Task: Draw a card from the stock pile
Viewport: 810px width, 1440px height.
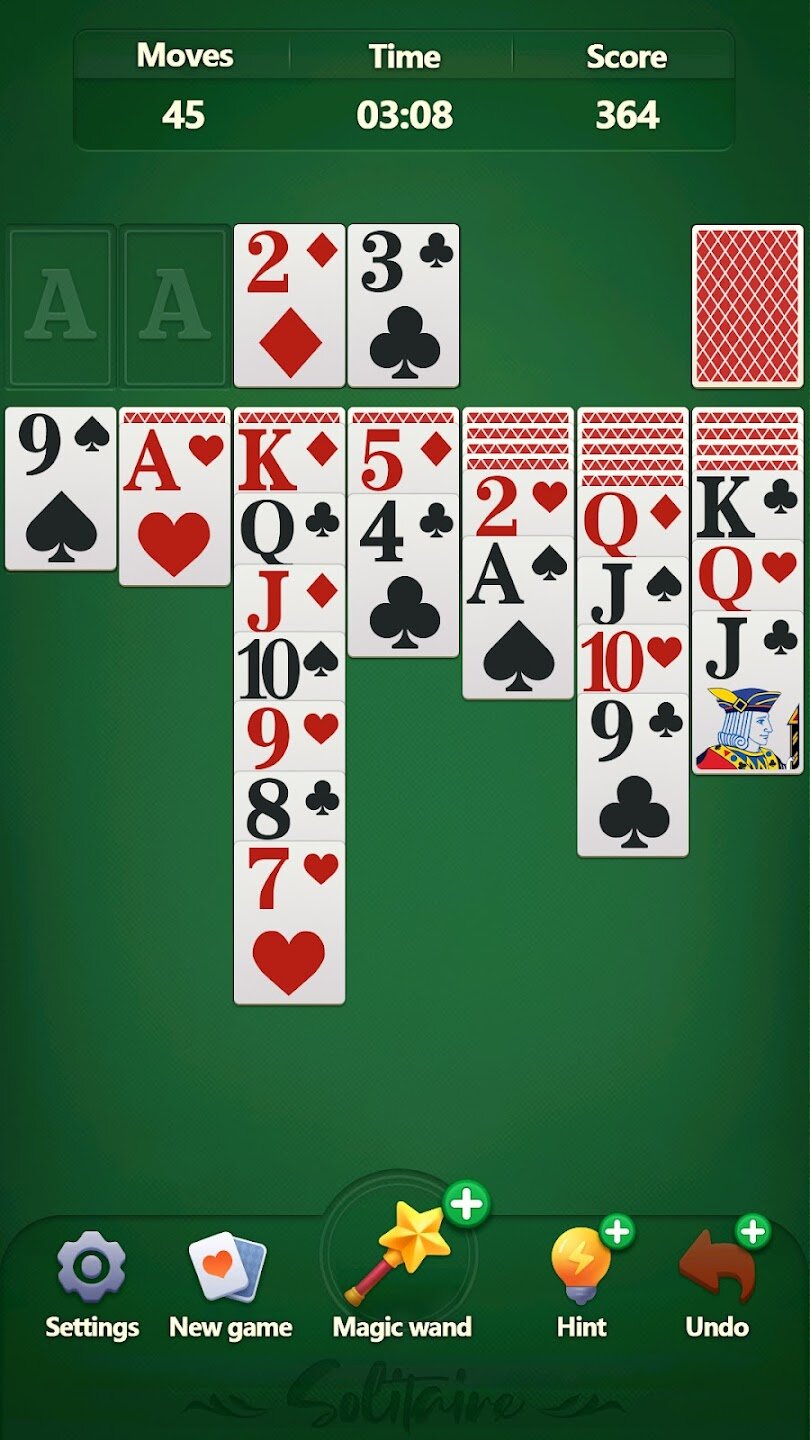Action: 747,305
